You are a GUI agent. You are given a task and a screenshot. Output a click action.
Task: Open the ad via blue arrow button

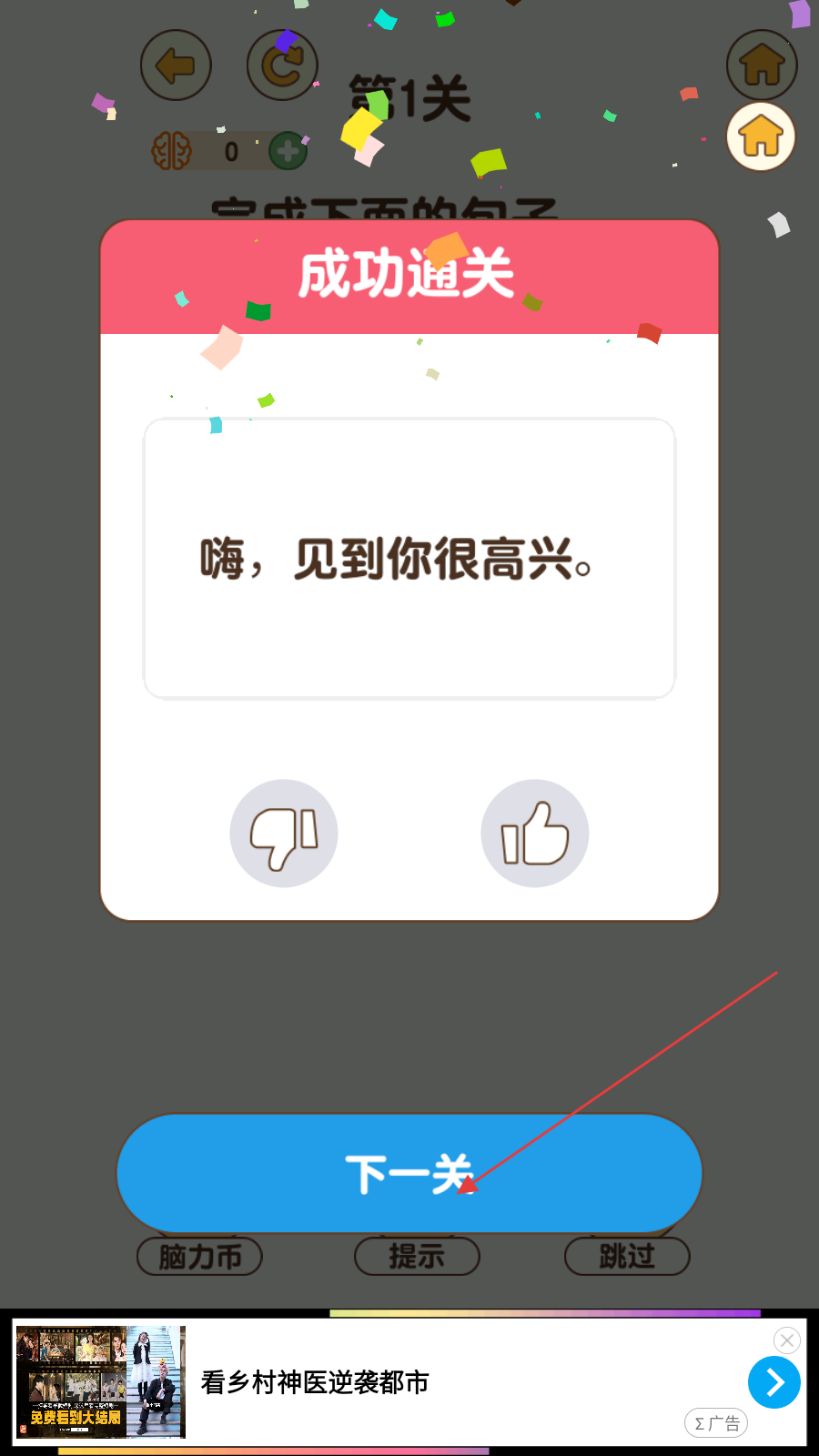[774, 1382]
